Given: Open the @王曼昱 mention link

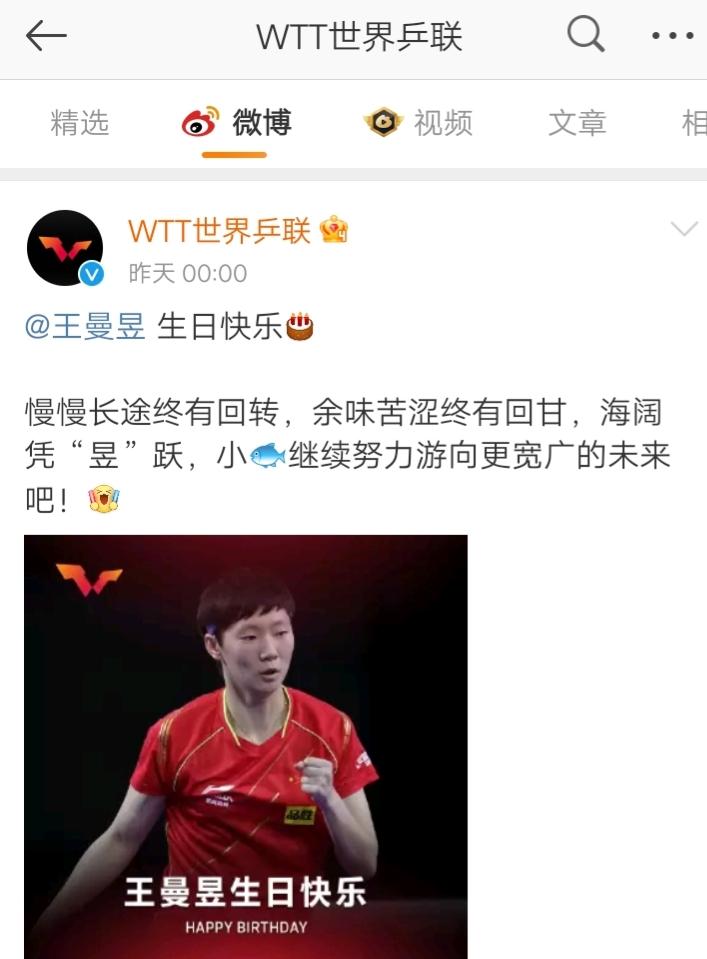Looking at the screenshot, I should pos(86,326).
